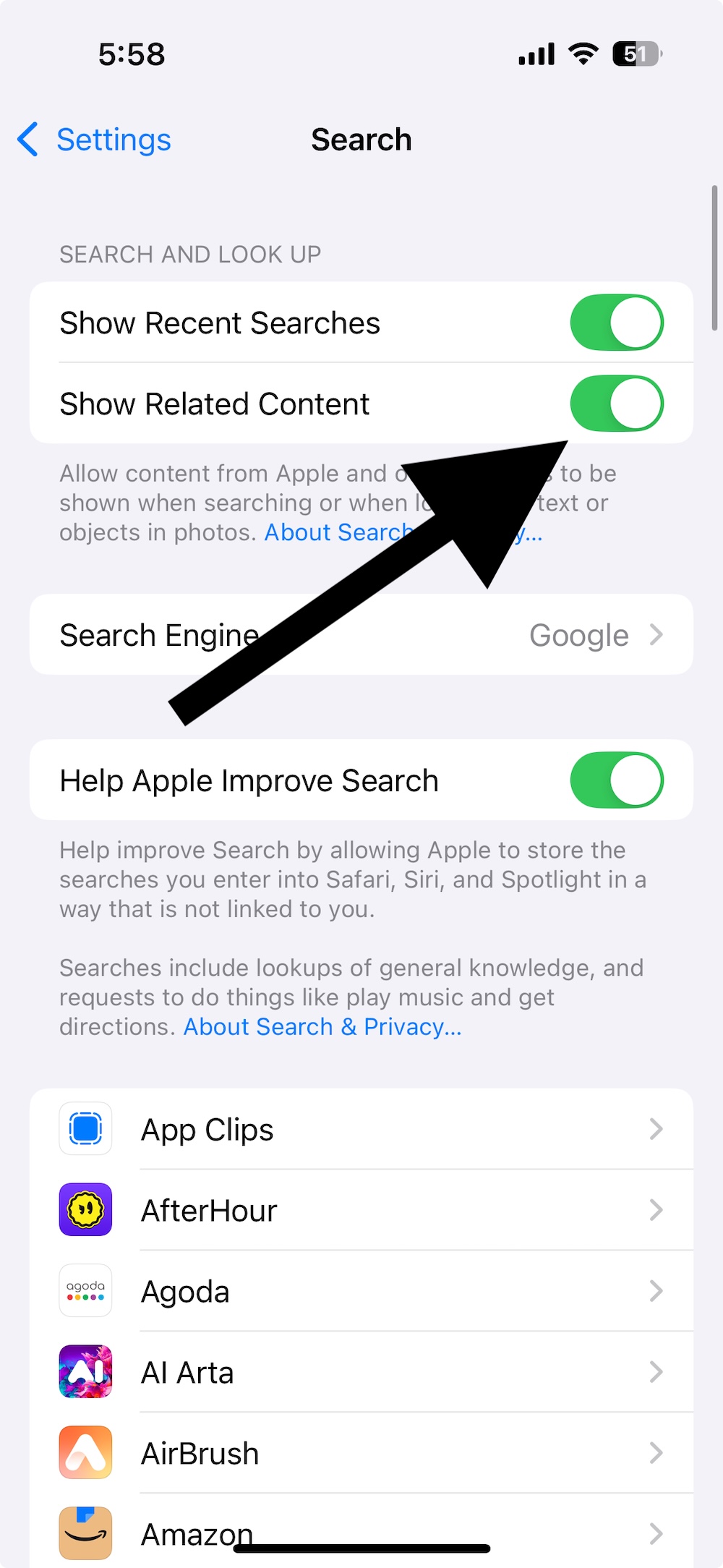
Task: Open AI Arta settings
Action: [x=361, y=1372]
